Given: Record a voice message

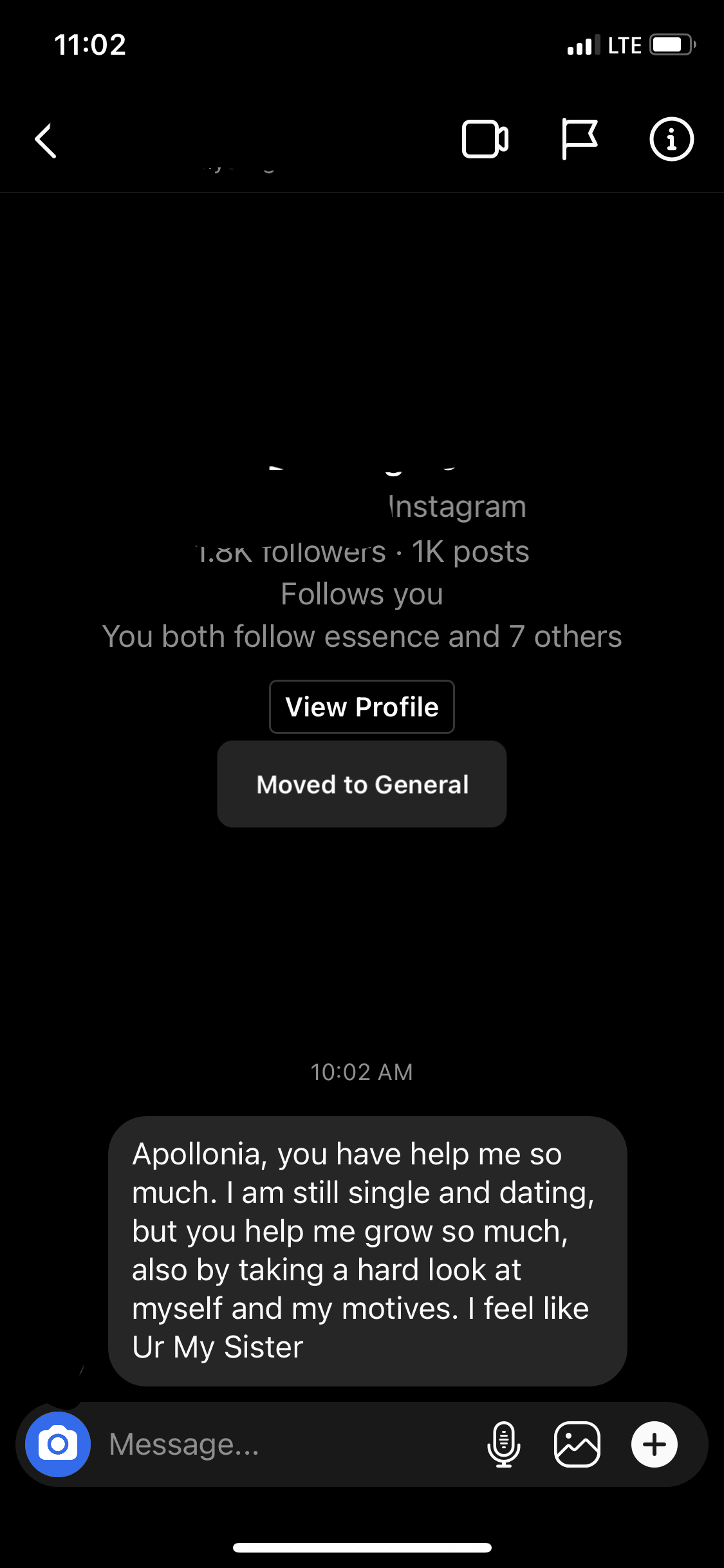Looking at the screenshot, I should [x=504, y=1444].
